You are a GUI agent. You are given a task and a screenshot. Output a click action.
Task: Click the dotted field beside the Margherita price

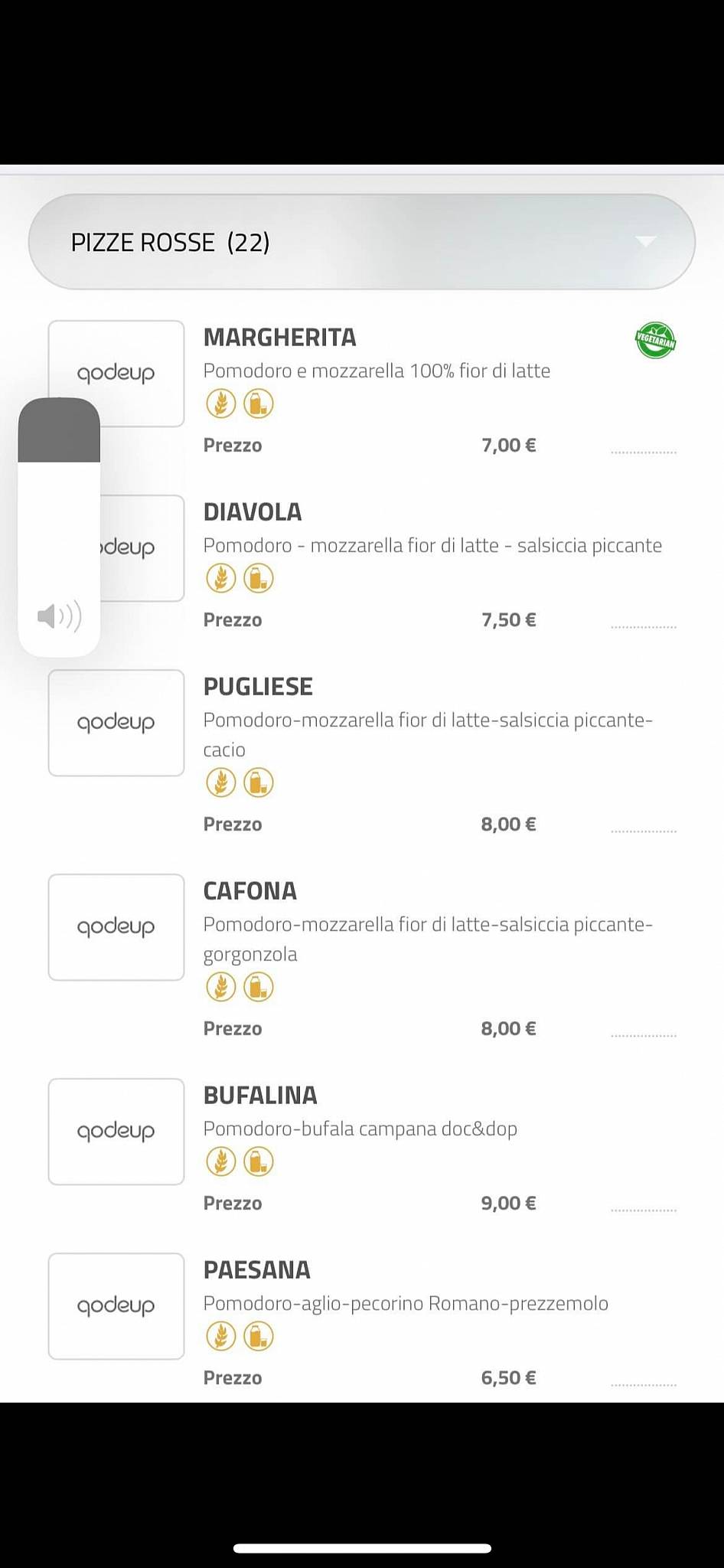644,451
